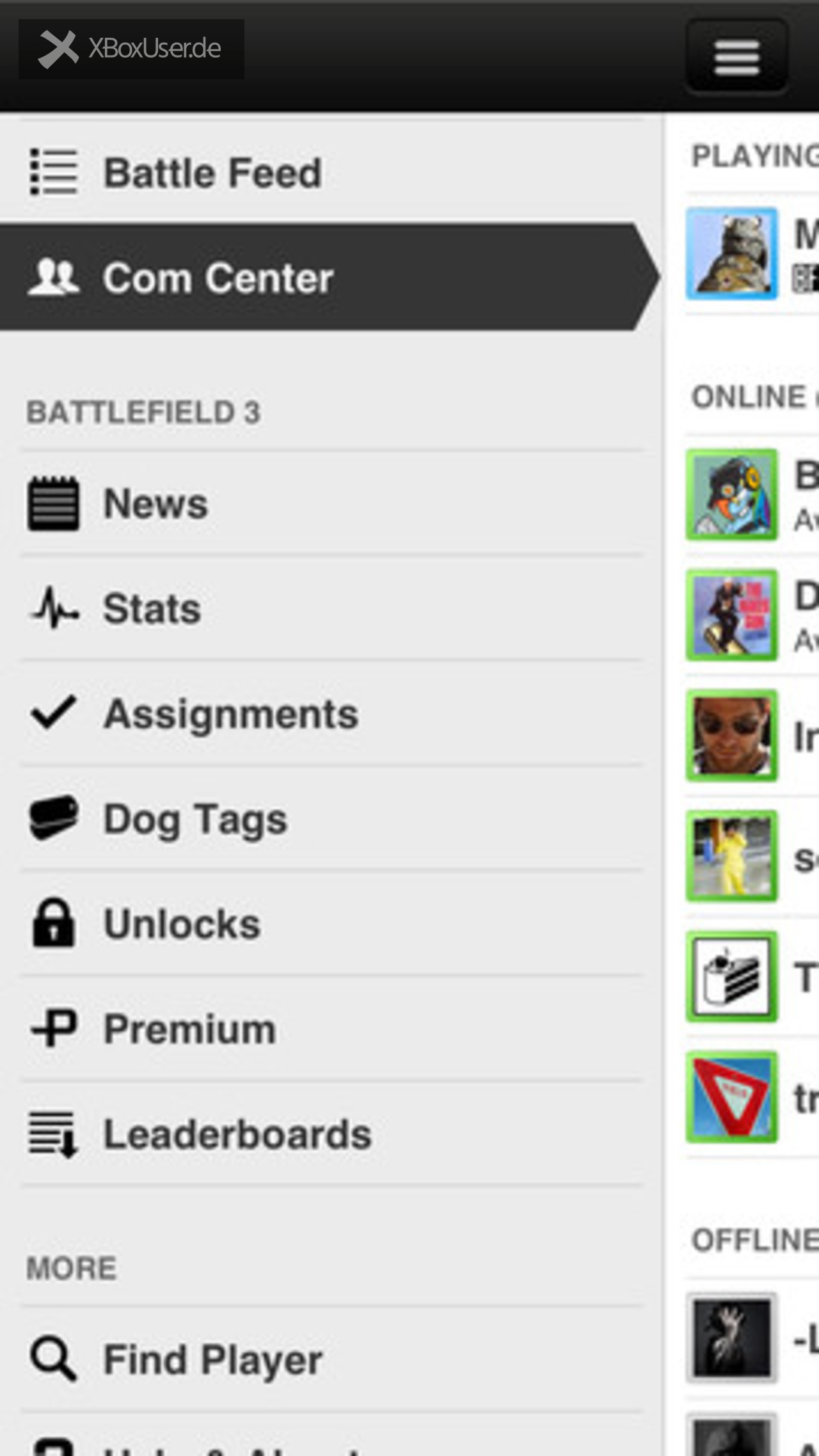Show the Unlocks page
The height and width of the screenshot is (1456, 819).
[x=331, y=924]
